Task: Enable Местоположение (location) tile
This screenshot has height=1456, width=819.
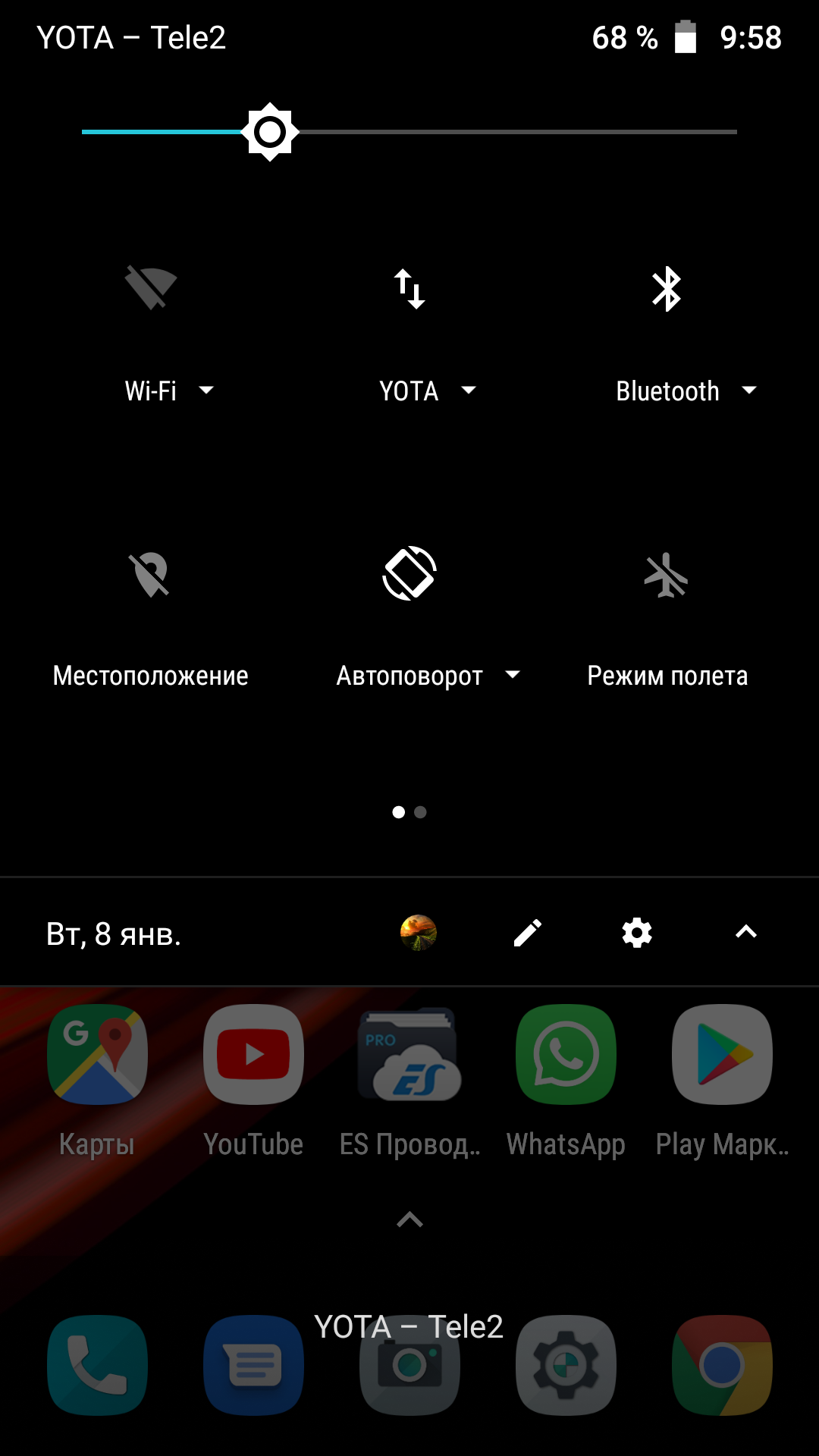Action: 151,574
